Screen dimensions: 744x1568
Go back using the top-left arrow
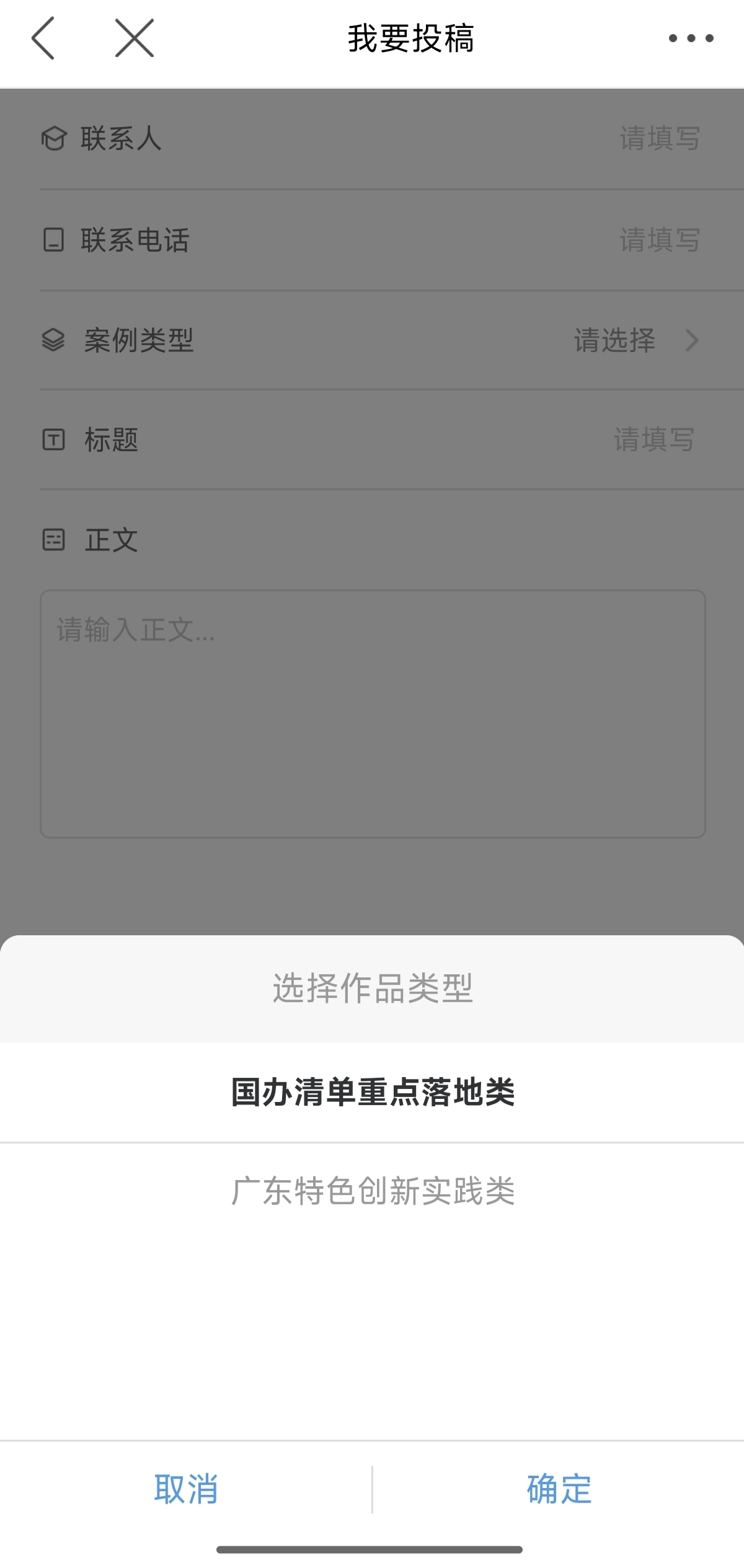43,38
